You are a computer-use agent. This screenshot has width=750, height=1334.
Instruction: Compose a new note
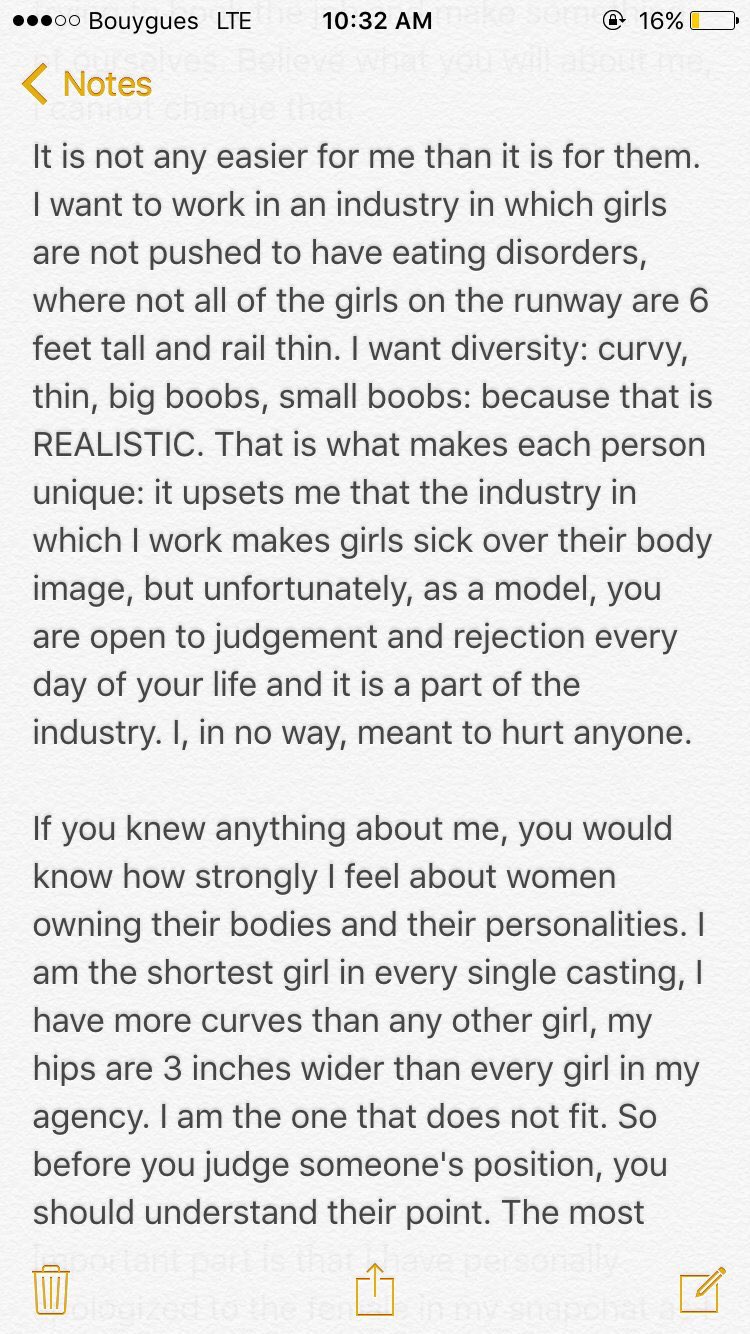click(x=701, y=1288)
